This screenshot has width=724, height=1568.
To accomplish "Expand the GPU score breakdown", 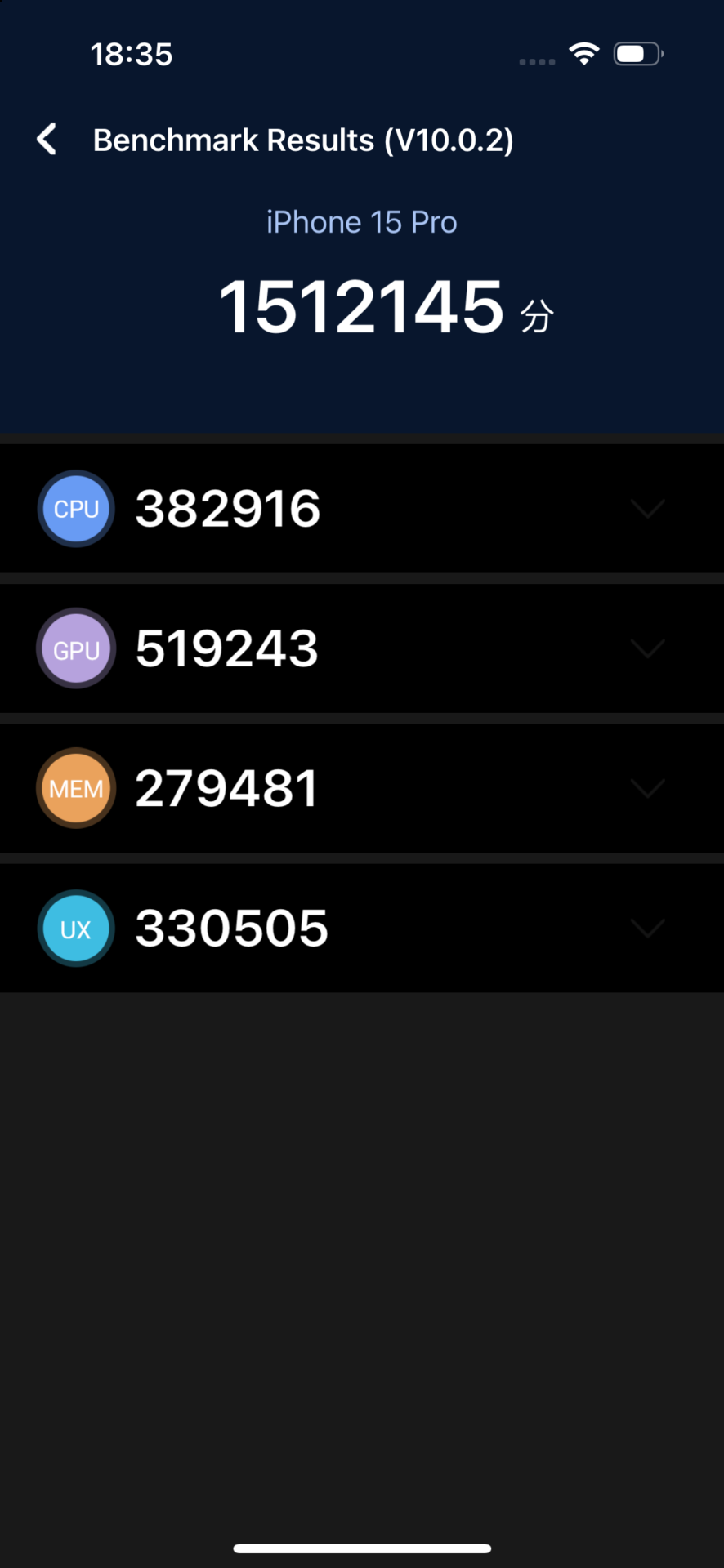I will pos(647,648).
